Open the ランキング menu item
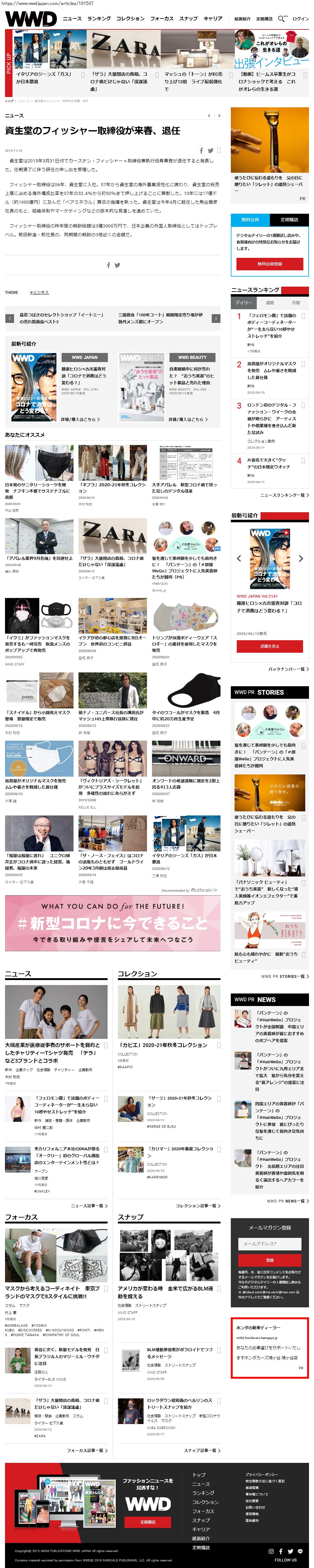314x1568 pixels. point(99,18)
